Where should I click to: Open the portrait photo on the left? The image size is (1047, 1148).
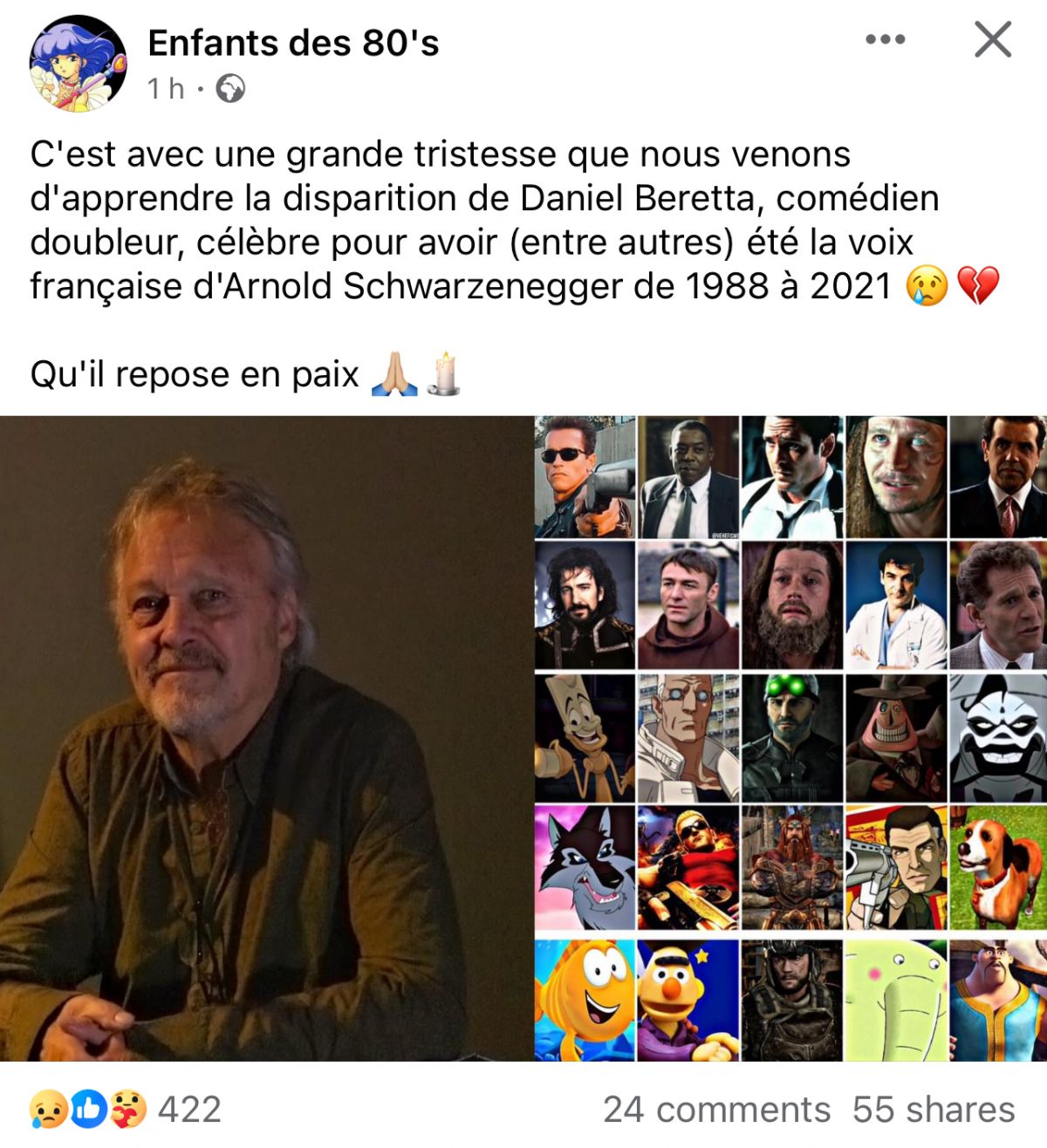pyautogui.click(x=265, y=738)
